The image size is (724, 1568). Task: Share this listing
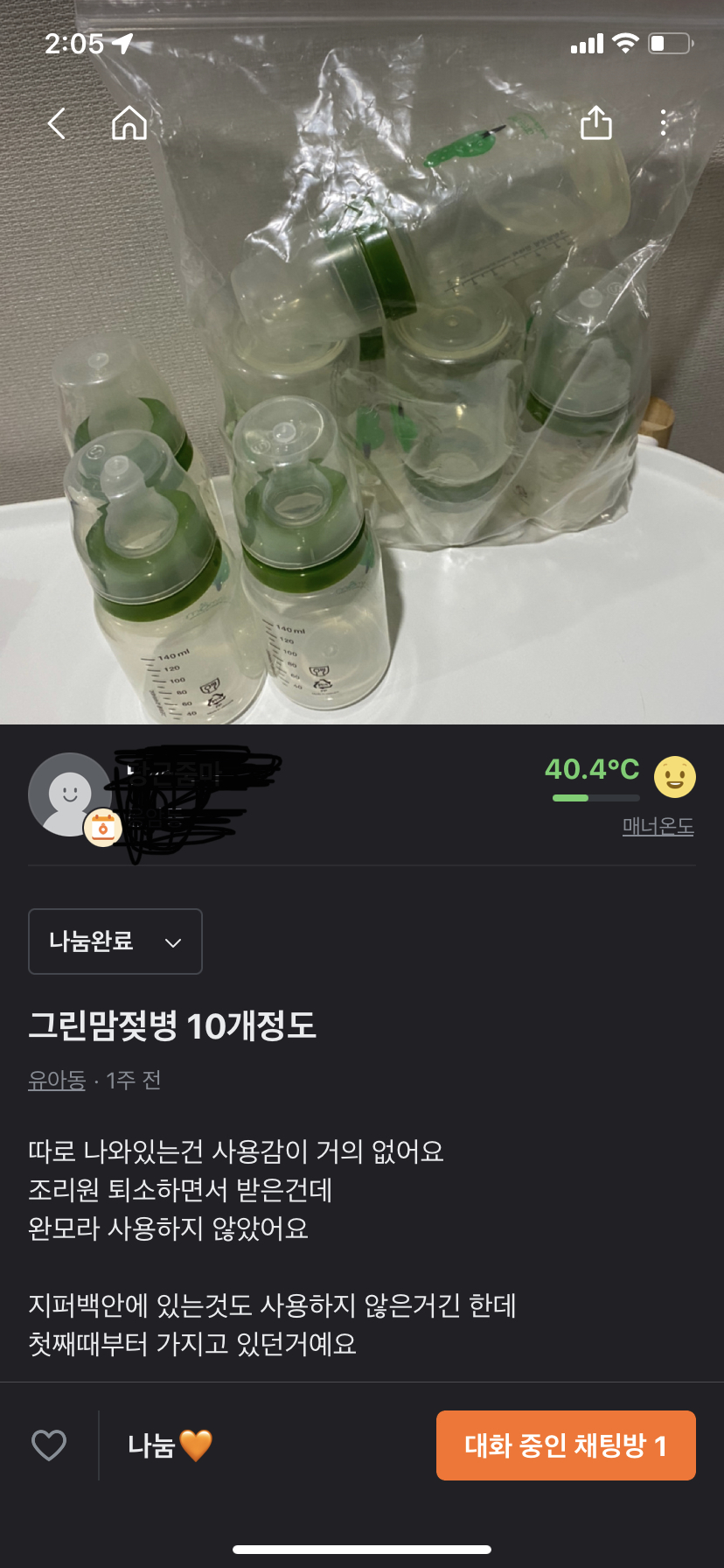click(x=596, y=123)
